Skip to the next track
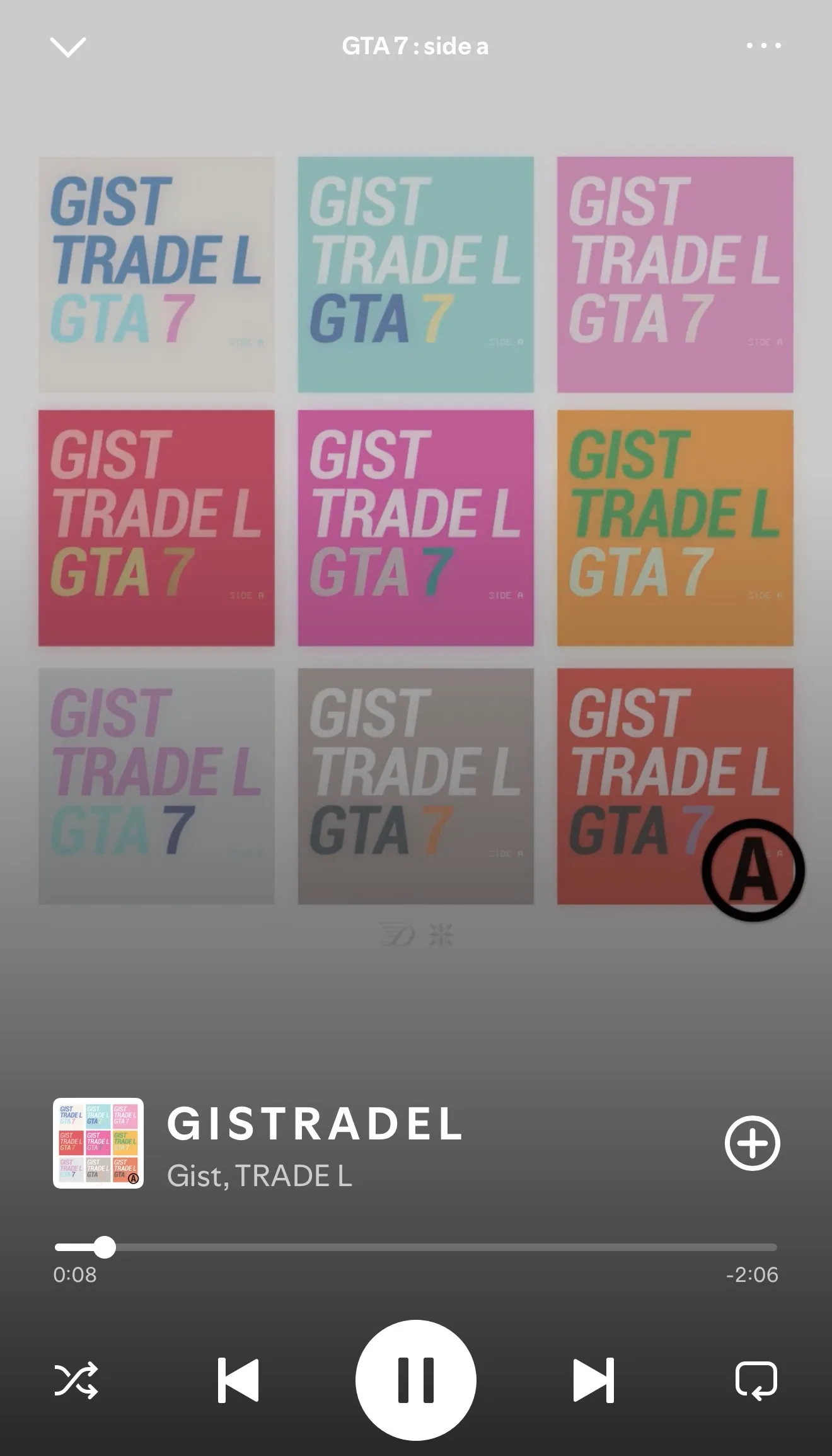This screenshot has width=832, height=1456. [x=593, y=1380]
